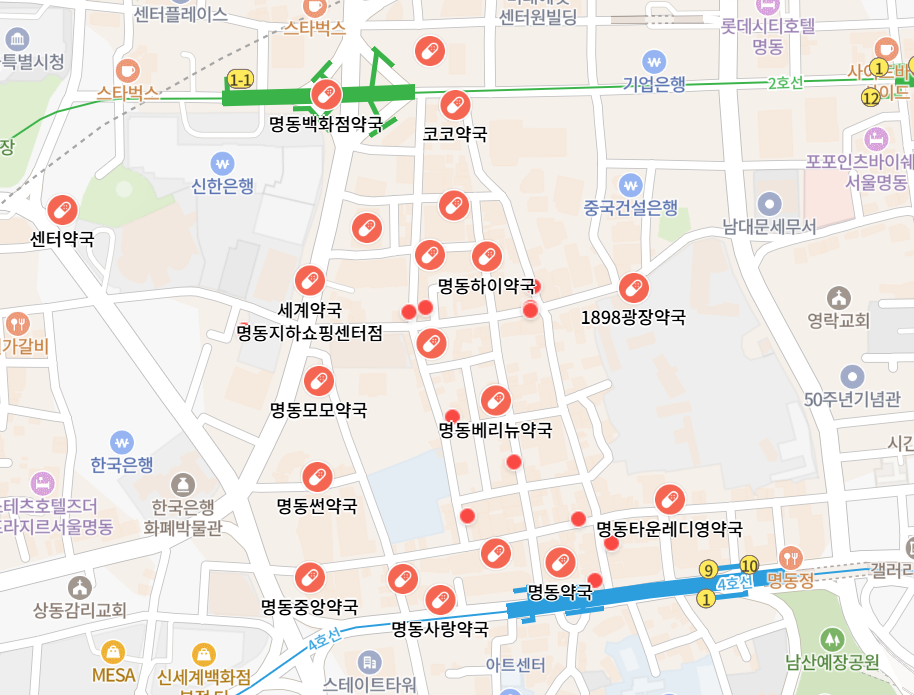Select the 명동약국 marker near line 4
Screen dimensions: 914x695
[x=560, y=562]
